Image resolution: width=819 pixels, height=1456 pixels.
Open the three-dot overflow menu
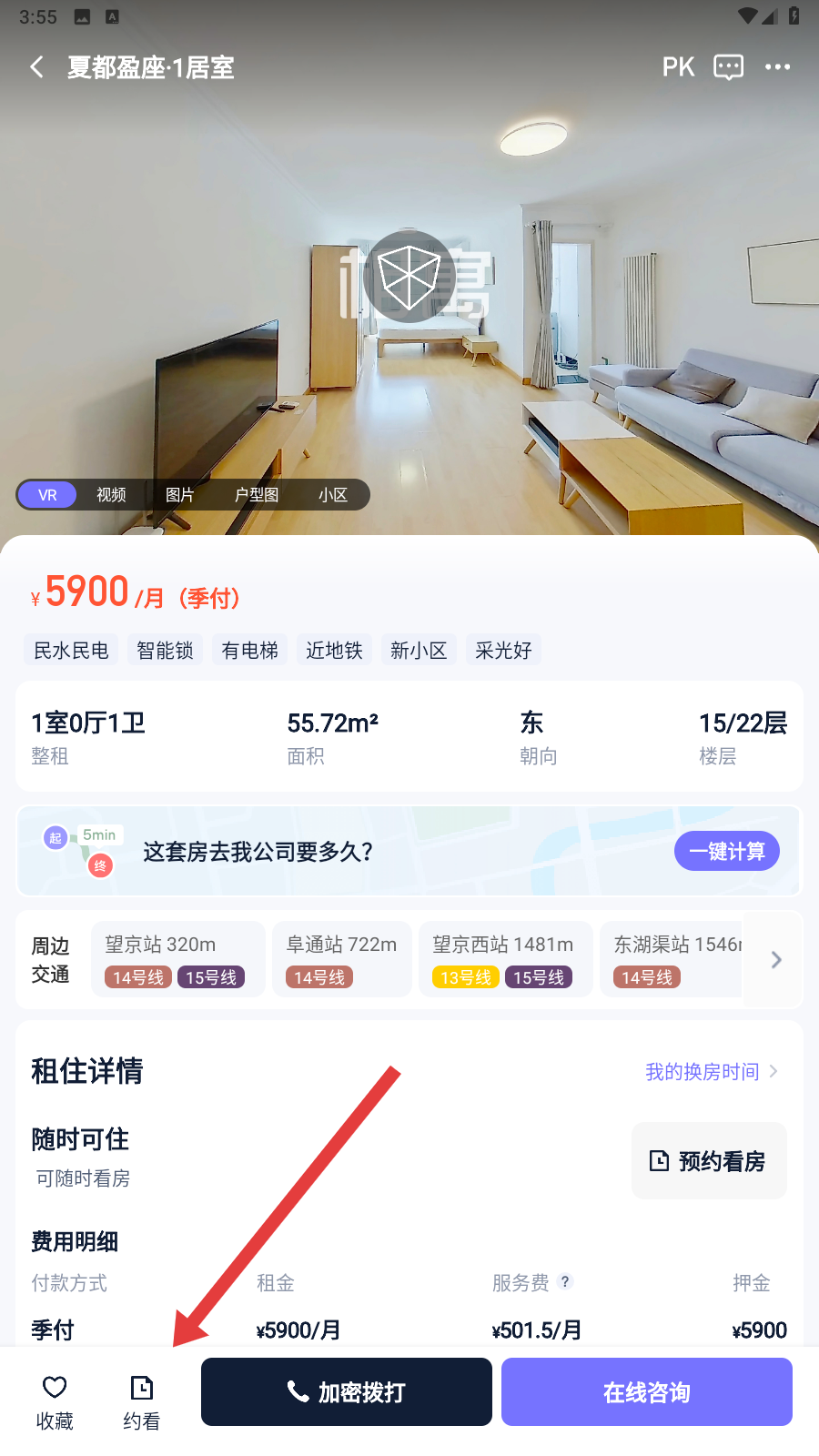[x=777, y=67]
